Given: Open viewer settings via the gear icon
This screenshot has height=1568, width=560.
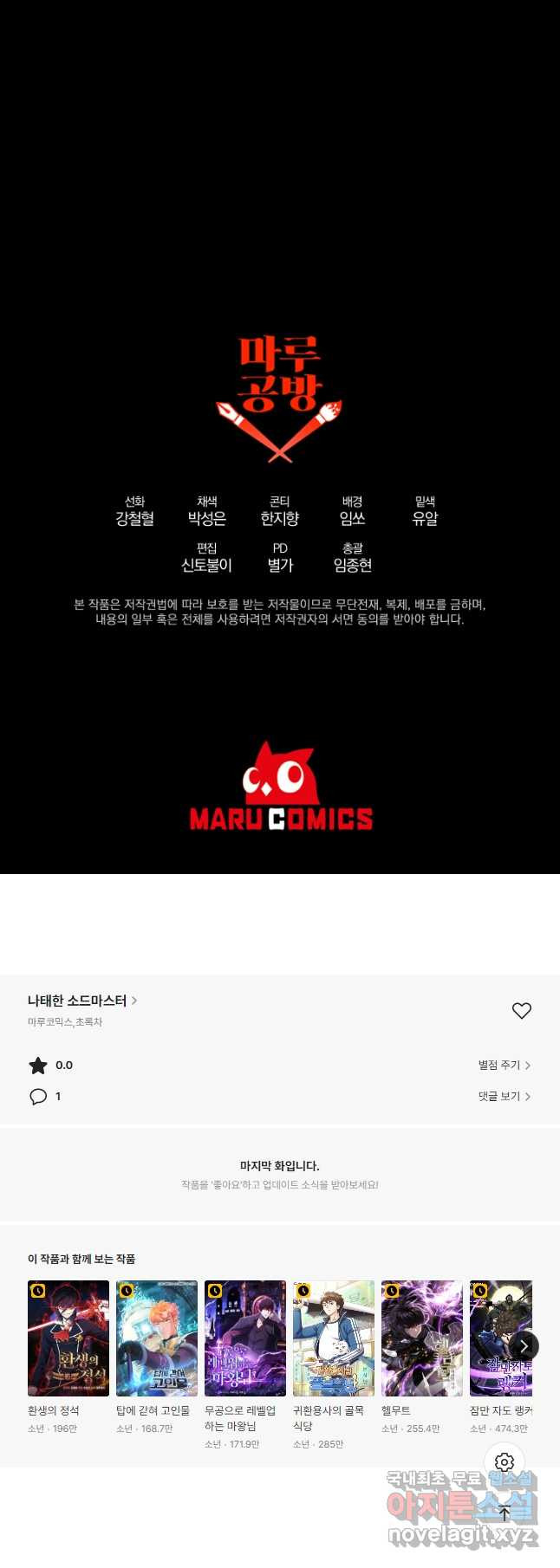Looking at the screenshot, I should [x=505, y=1462].
